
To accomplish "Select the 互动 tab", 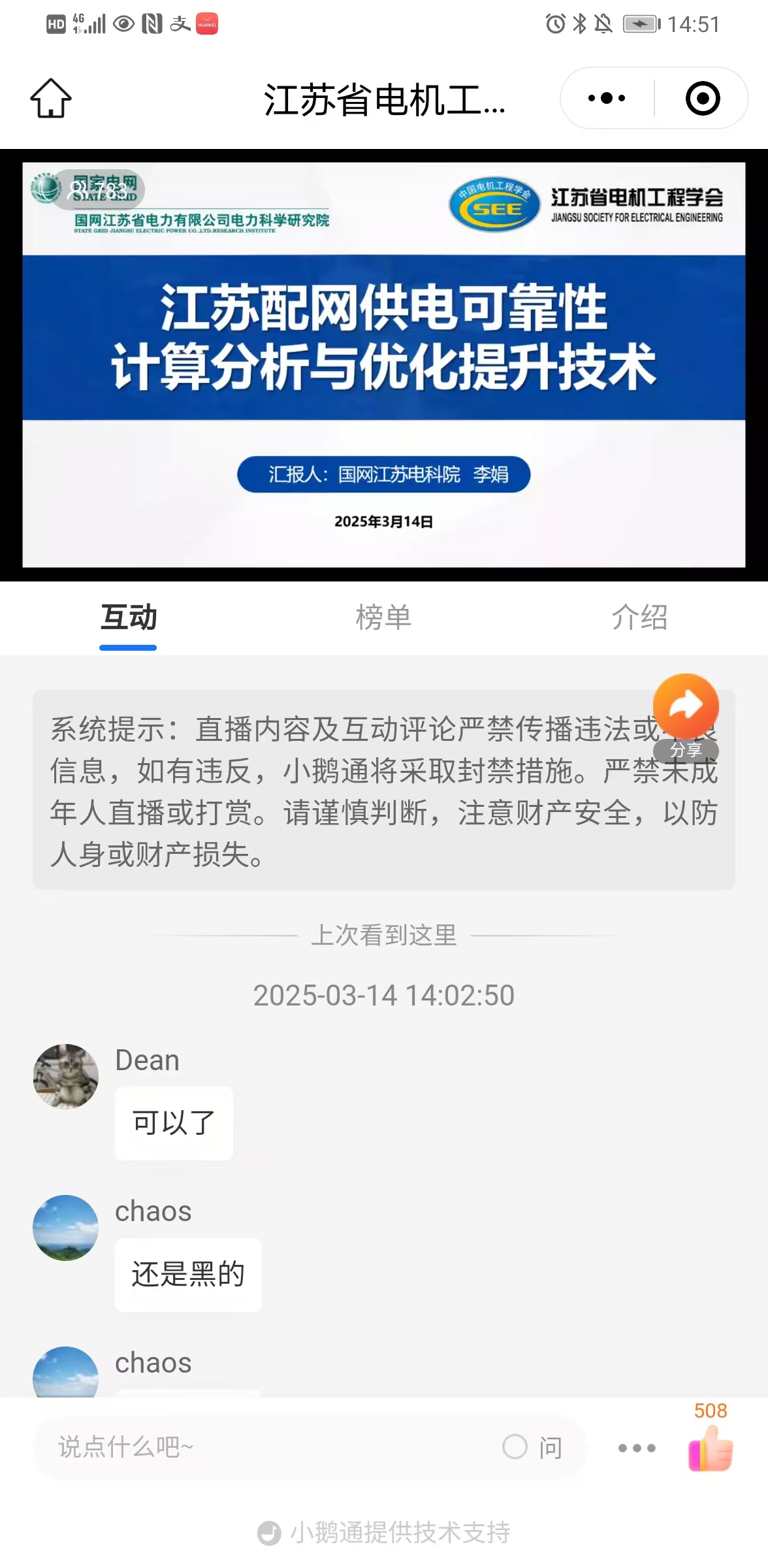I will coord(128,617).
